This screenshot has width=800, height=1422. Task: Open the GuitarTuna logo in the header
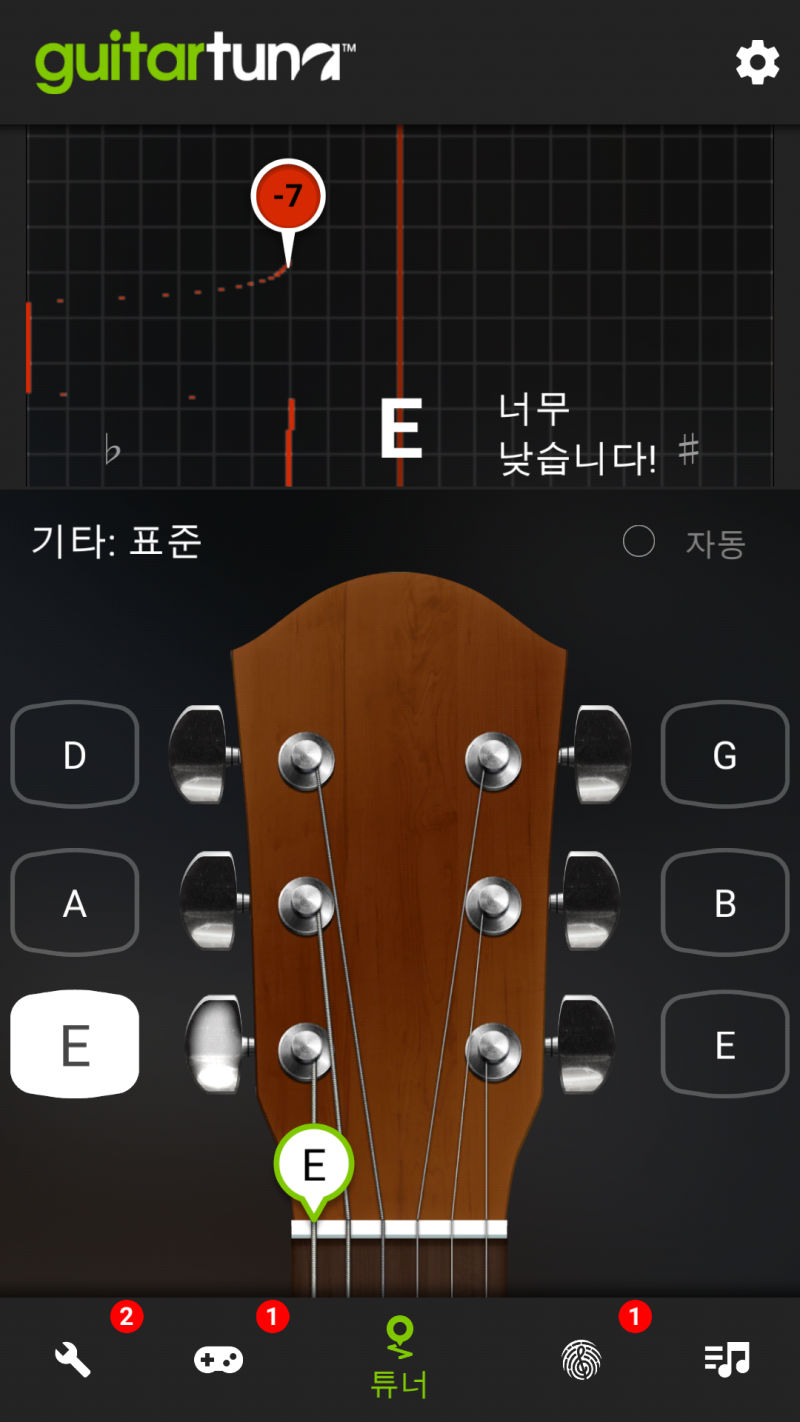[190, 61]
